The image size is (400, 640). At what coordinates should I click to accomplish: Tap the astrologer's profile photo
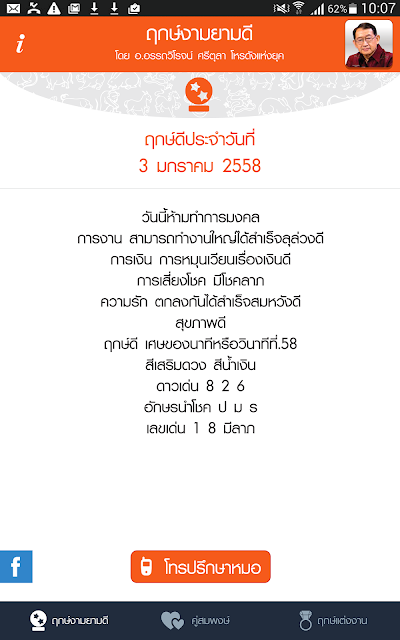click(x=369, y=44)
